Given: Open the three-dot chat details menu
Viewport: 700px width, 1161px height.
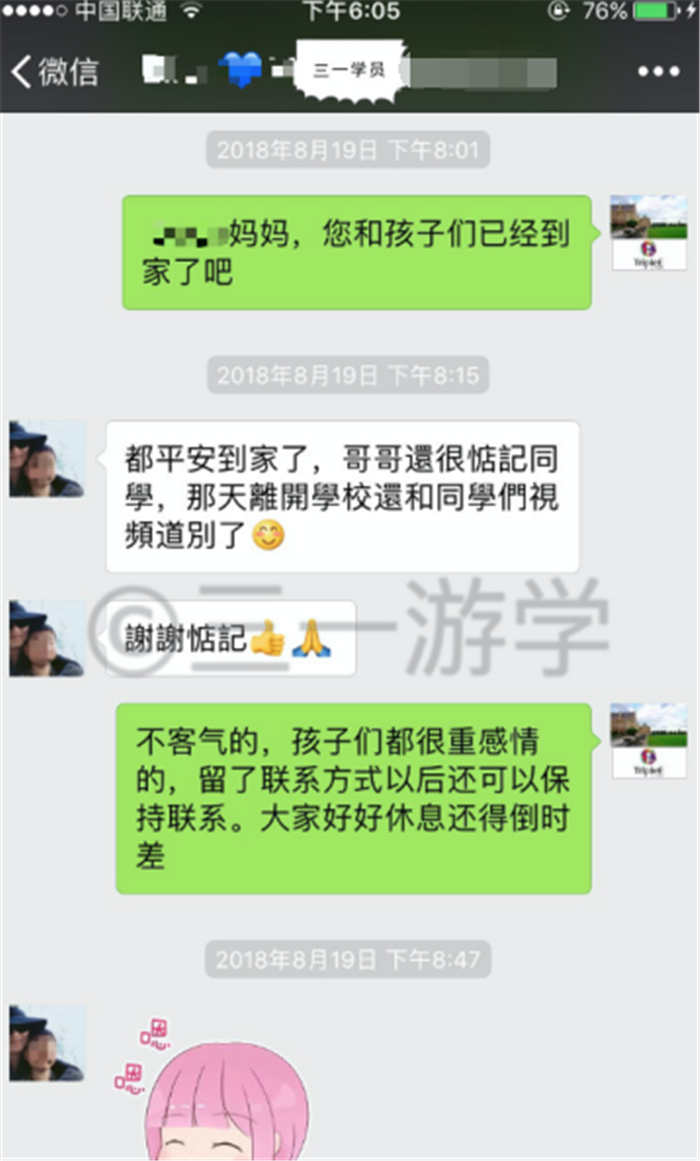Looking at the screenshot, I should (659, 72).
